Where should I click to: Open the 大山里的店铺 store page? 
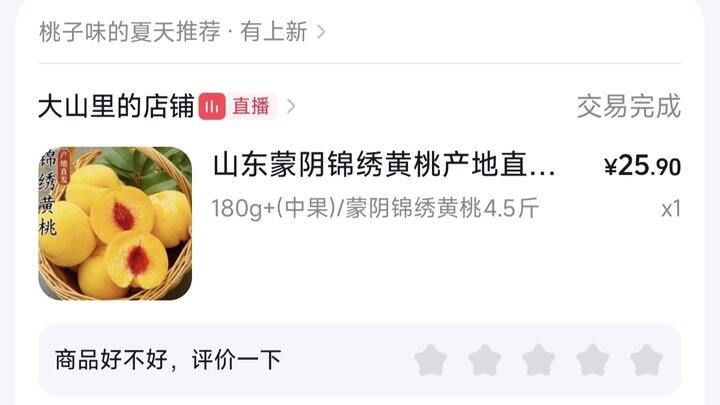pyautogui.click(x=116, y=106)
